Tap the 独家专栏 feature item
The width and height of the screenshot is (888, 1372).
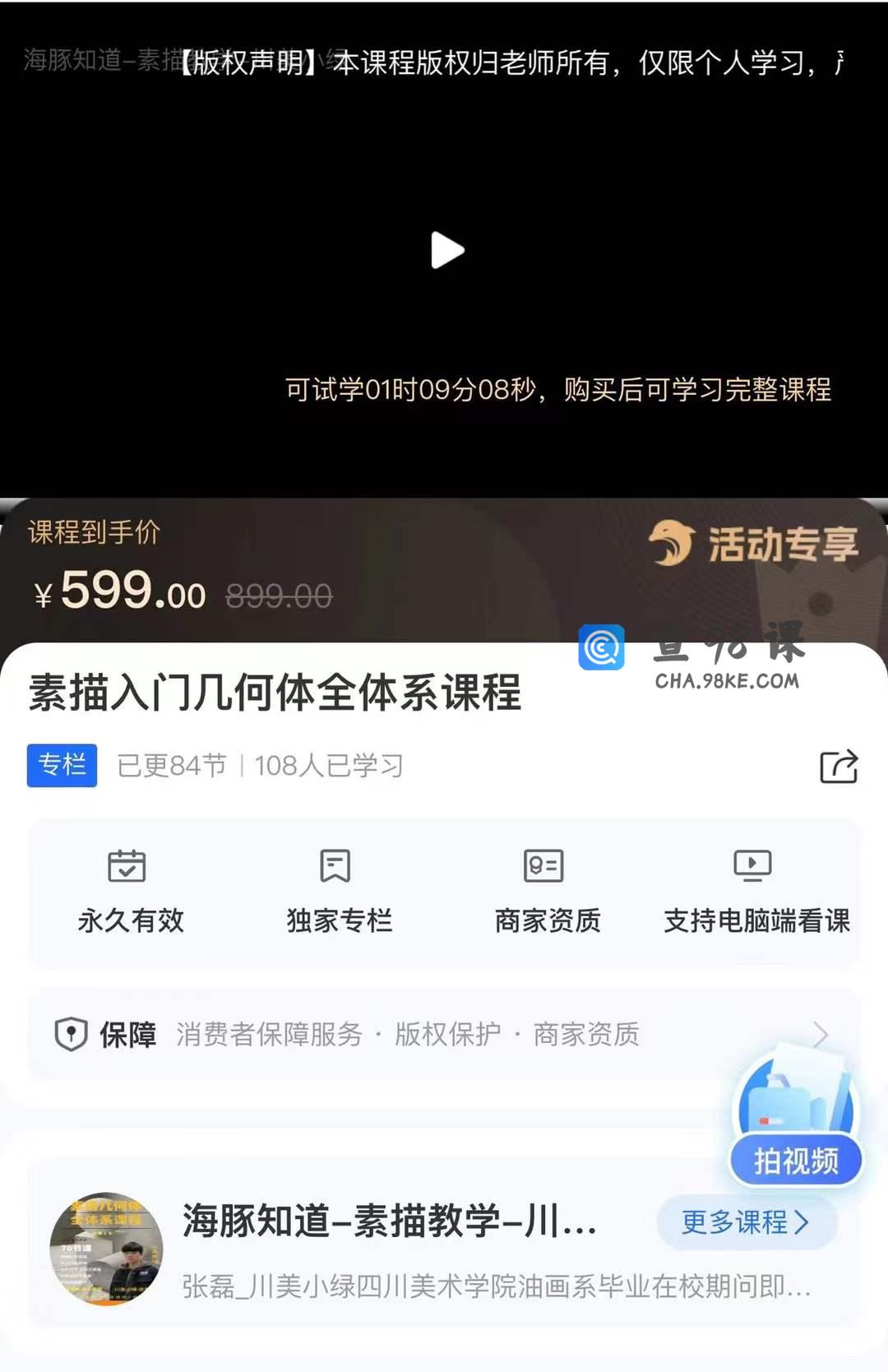click(x=338, y=892)
